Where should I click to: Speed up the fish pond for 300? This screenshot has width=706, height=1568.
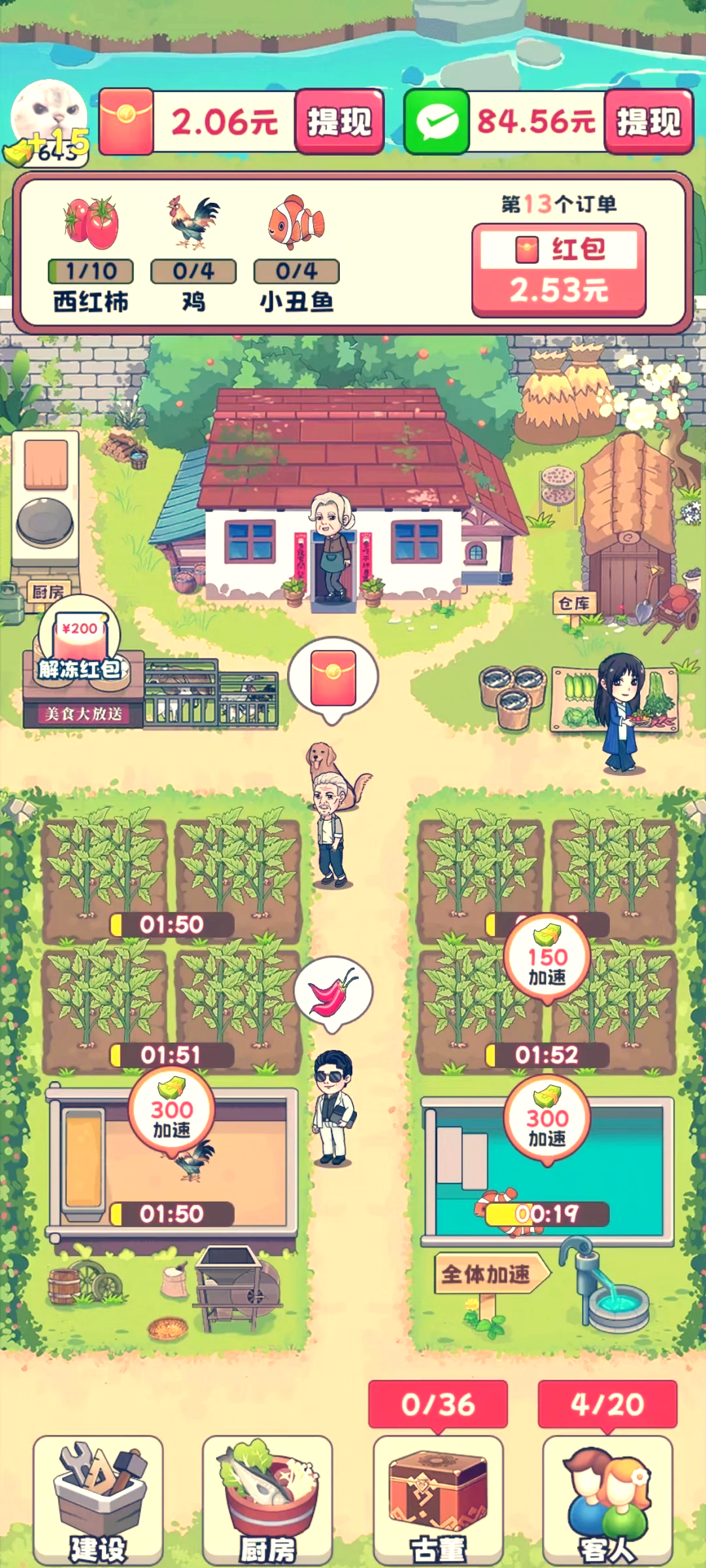click(x=547, y=1121)
